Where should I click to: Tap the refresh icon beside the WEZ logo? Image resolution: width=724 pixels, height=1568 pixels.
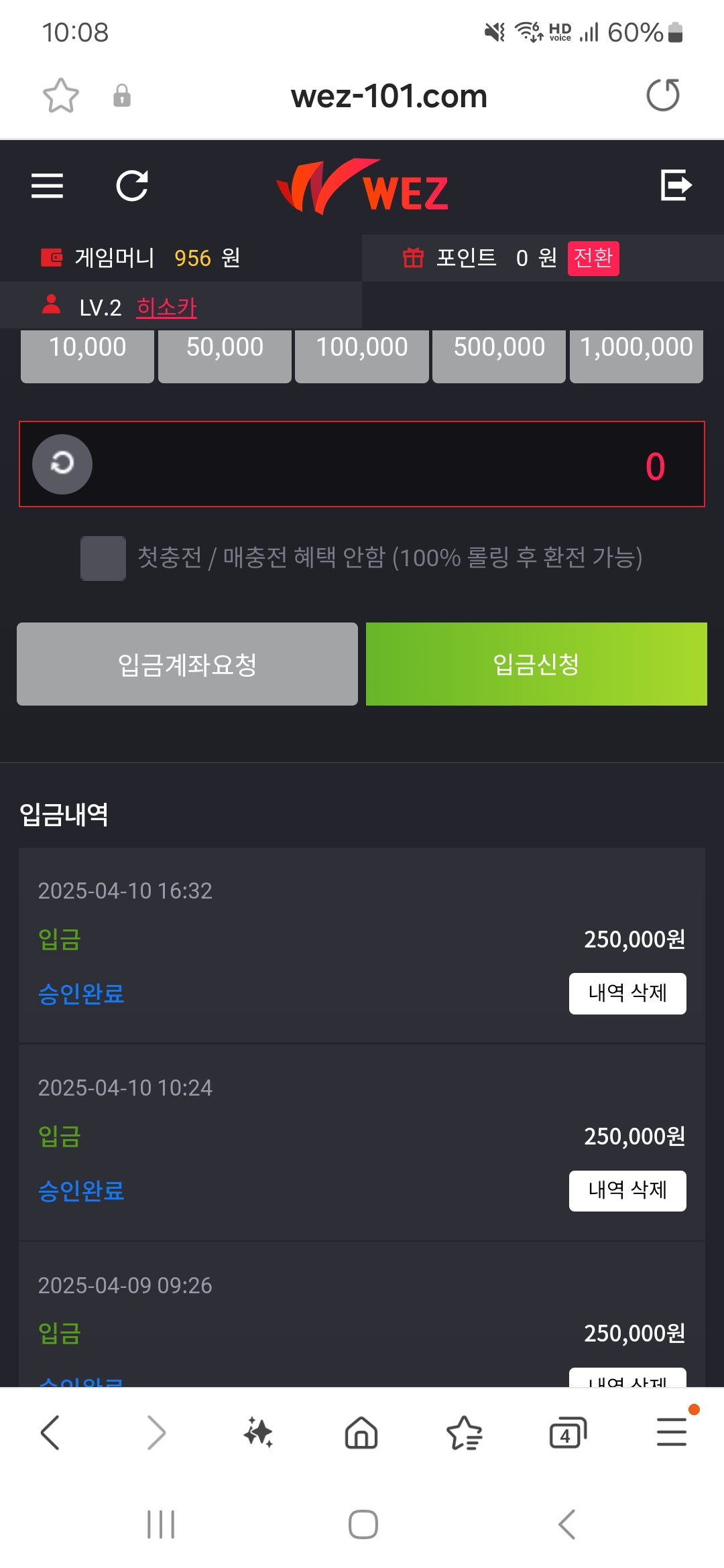point(132,186)
